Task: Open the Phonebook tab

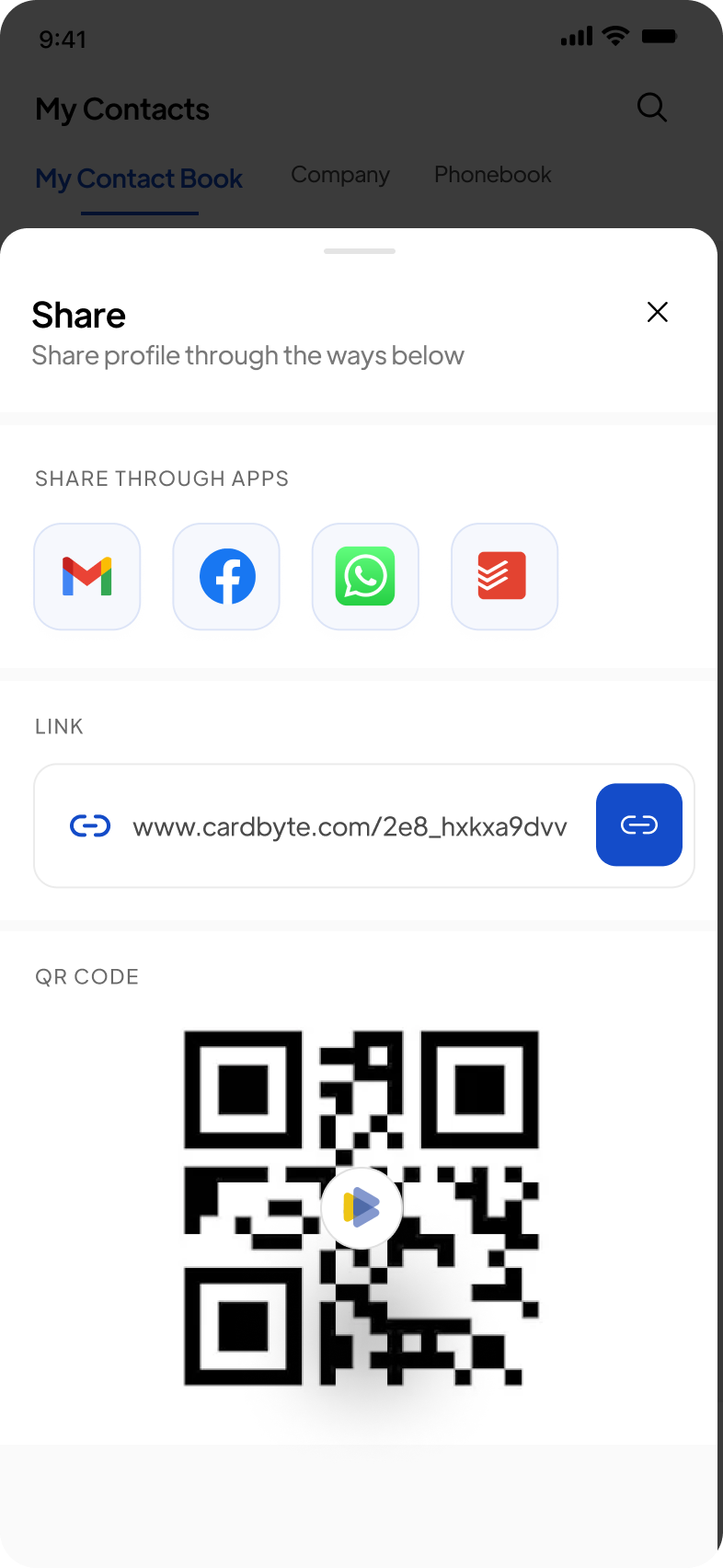Action: (x=492, y=175)
